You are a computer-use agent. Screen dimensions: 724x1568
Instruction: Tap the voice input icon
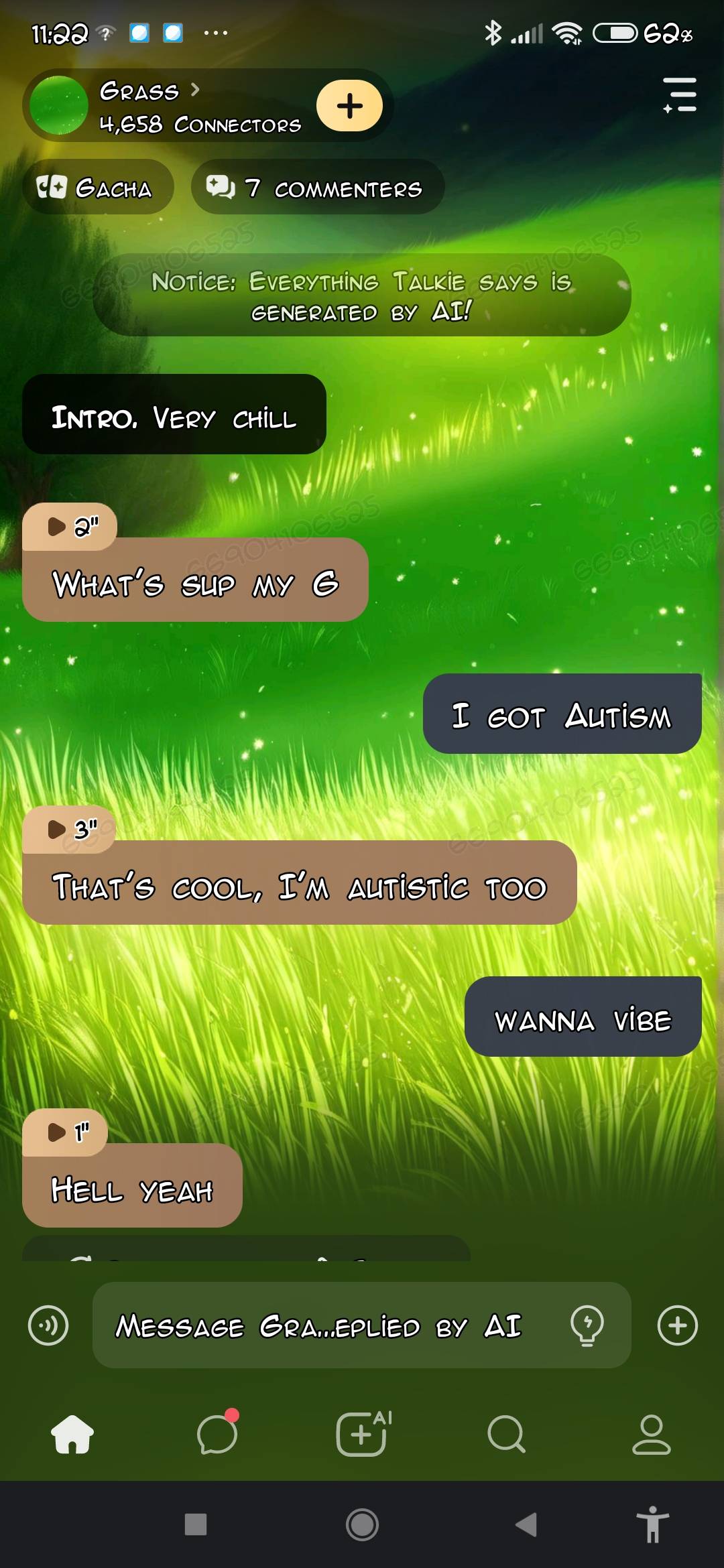click(x=48, y=1325)
